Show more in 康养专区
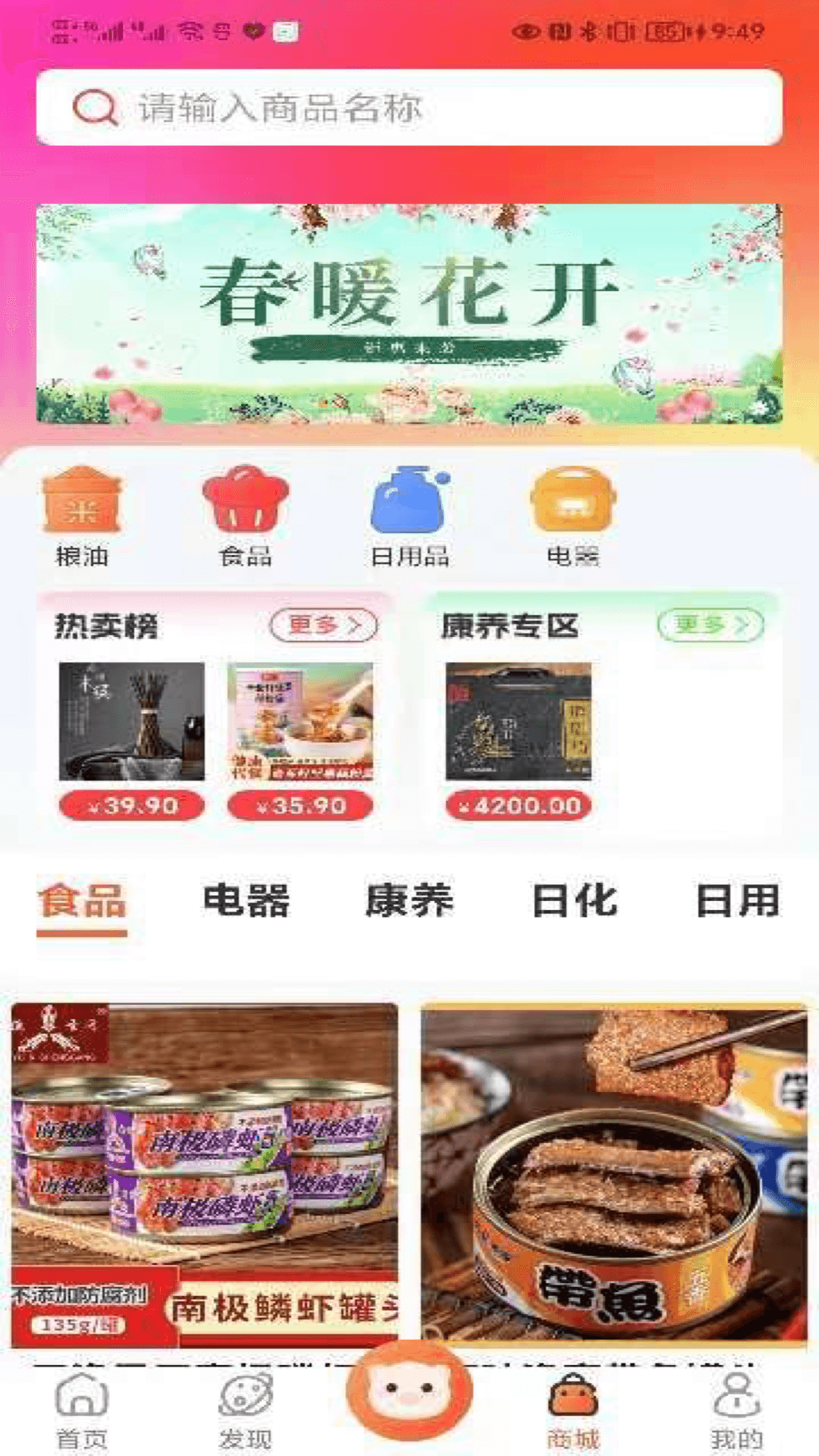 pos(710,626)
